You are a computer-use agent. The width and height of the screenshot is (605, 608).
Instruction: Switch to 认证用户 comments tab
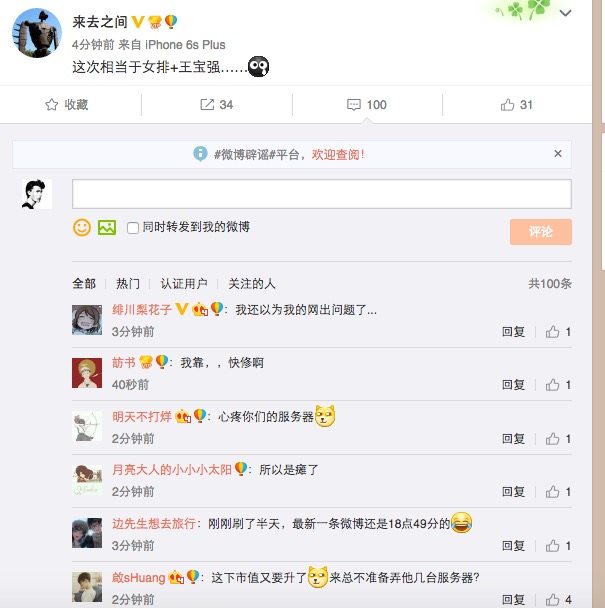click(x=184, y=284)
